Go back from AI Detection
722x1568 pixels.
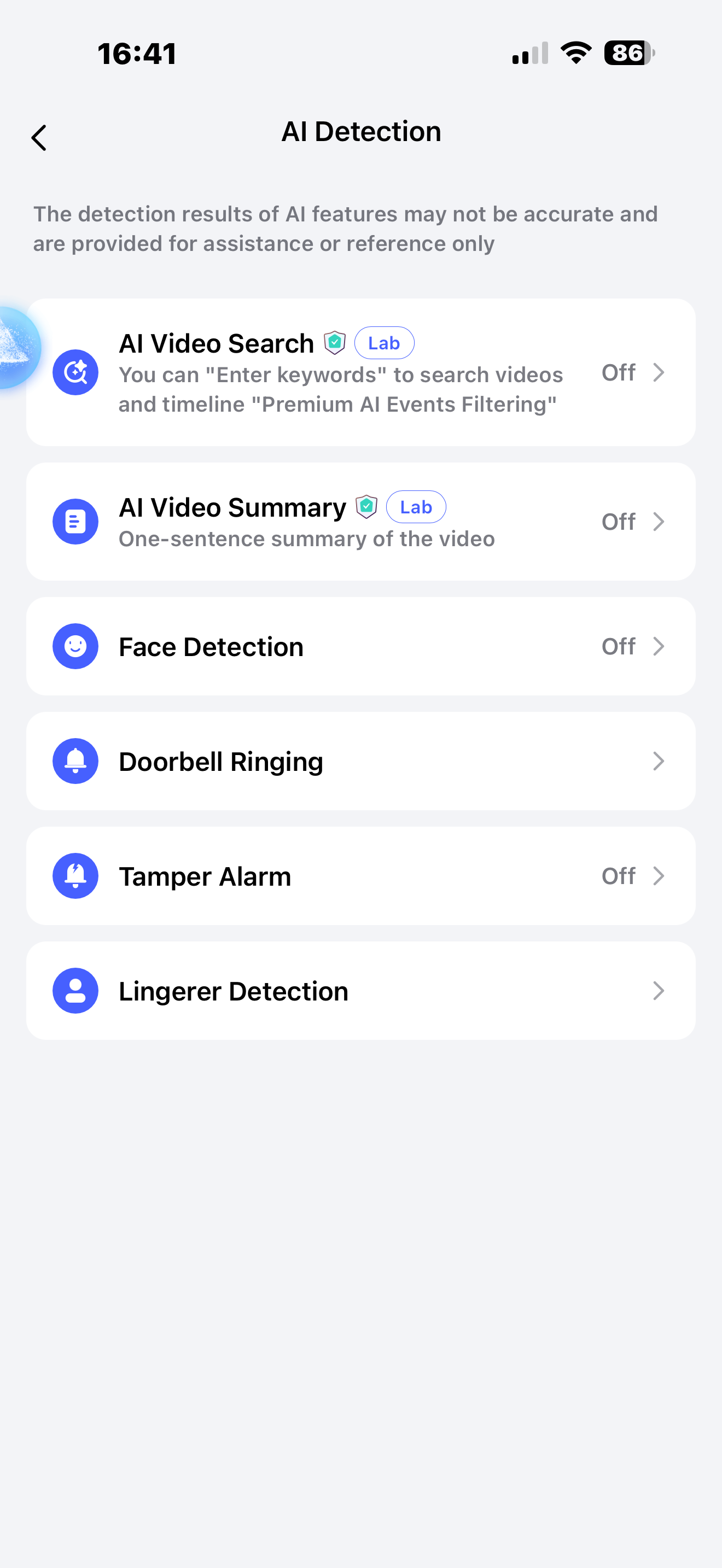[x=39, y=138]
